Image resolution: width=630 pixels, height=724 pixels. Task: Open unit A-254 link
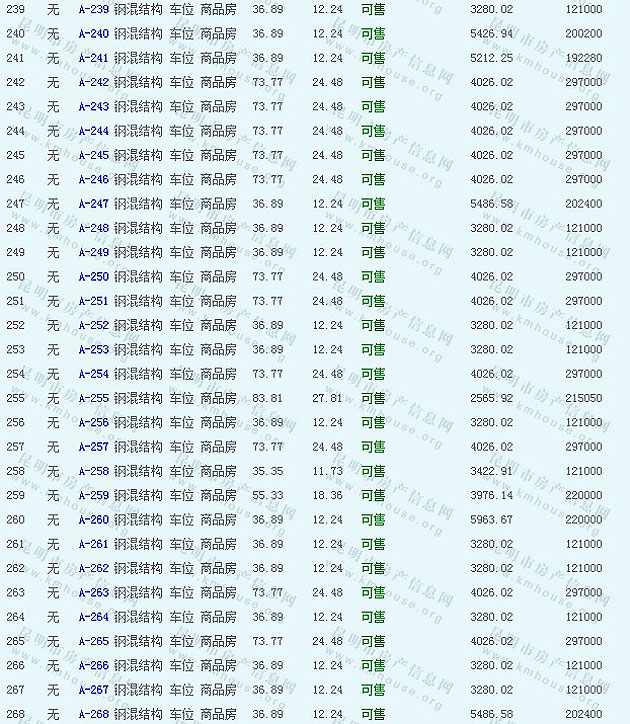[93, 374]
